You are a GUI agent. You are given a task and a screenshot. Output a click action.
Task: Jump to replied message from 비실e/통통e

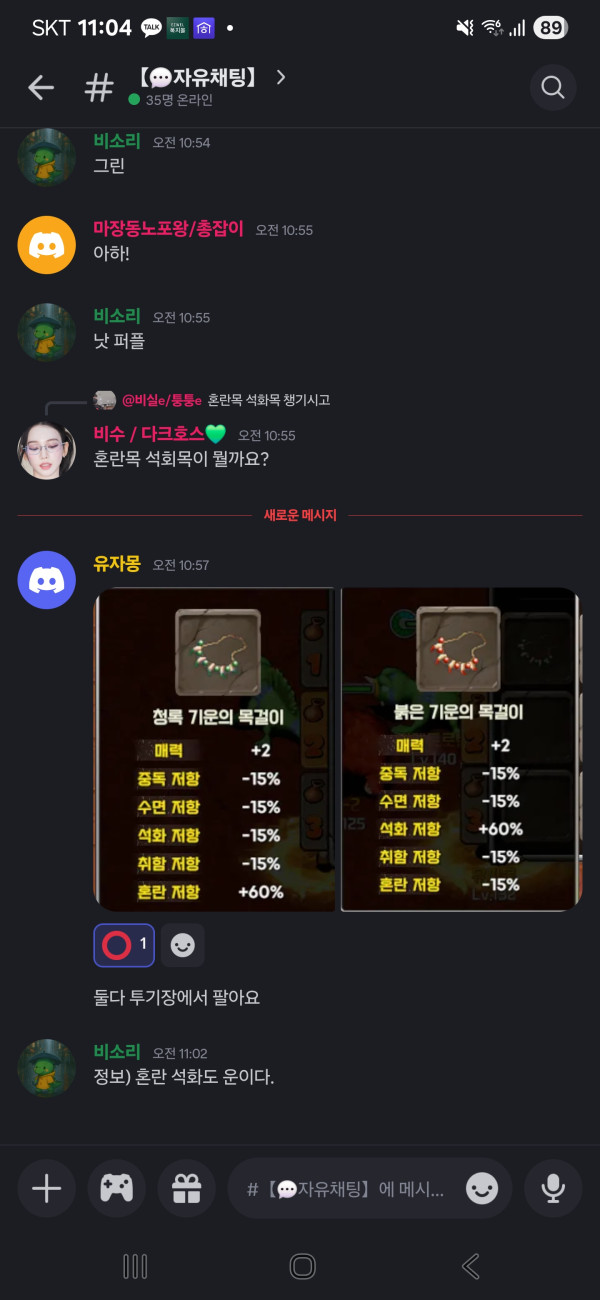point(225,400)
